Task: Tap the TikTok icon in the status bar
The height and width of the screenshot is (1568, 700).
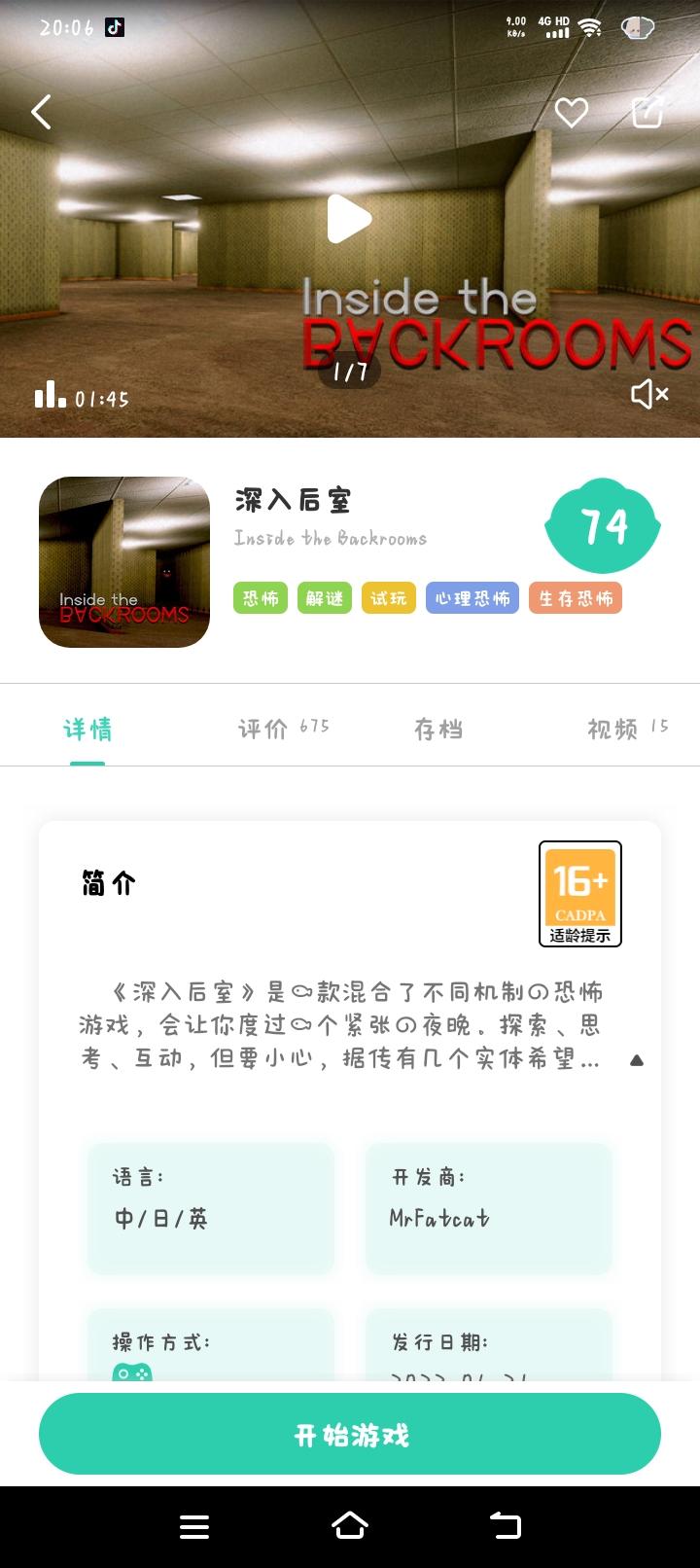Action: [114, 26]
